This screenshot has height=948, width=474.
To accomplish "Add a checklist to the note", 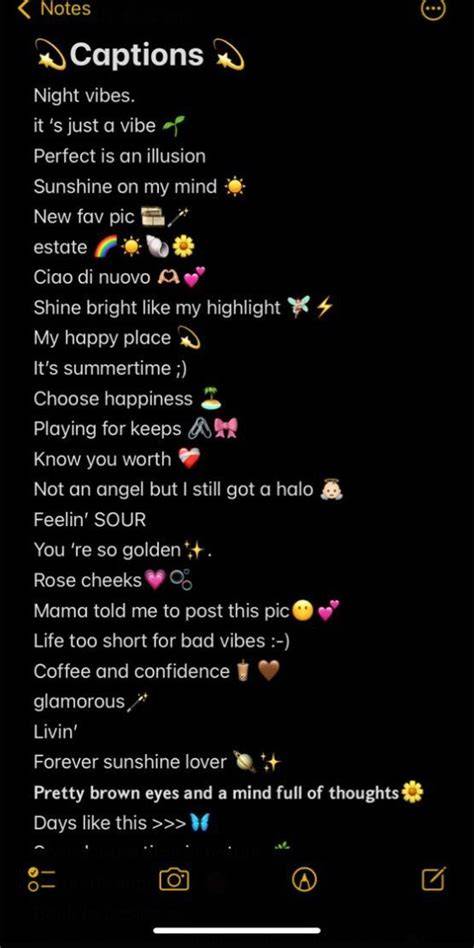I will 42,879.
